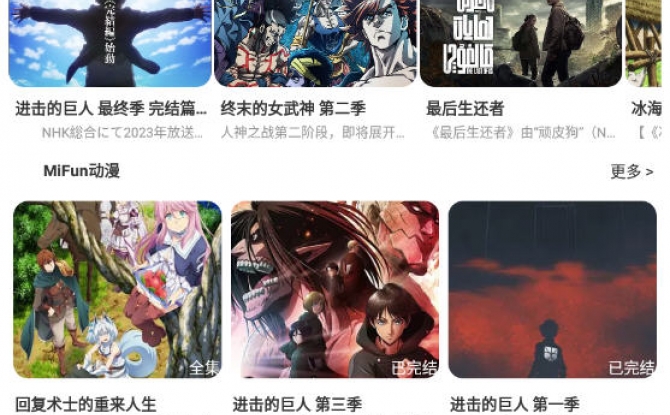Open 进击的巨人 第一季 card
670x415 pixels.
551,290
